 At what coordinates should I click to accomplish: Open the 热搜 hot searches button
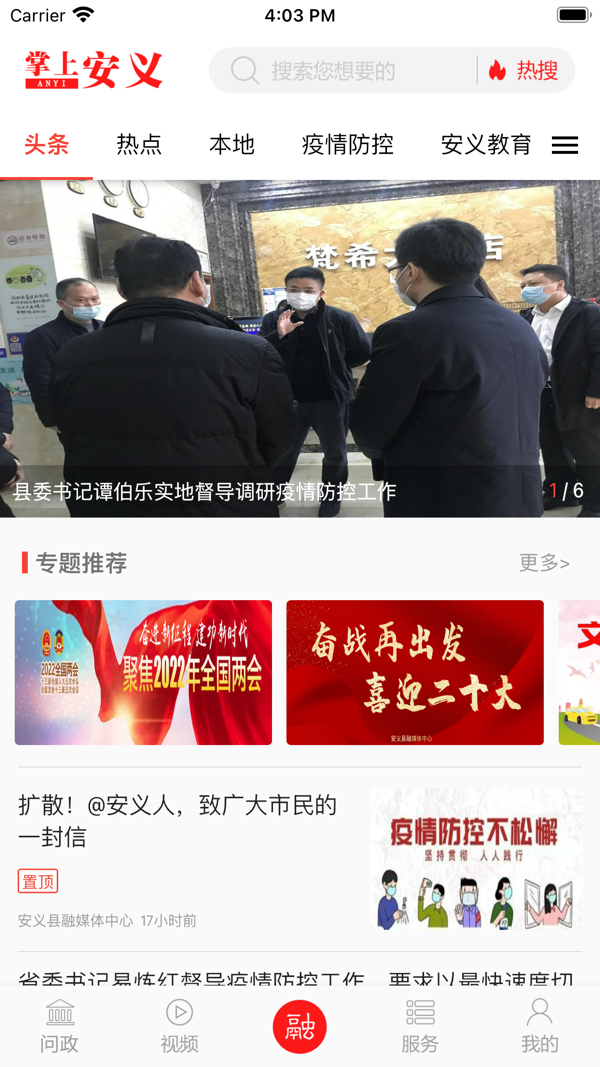525,71
